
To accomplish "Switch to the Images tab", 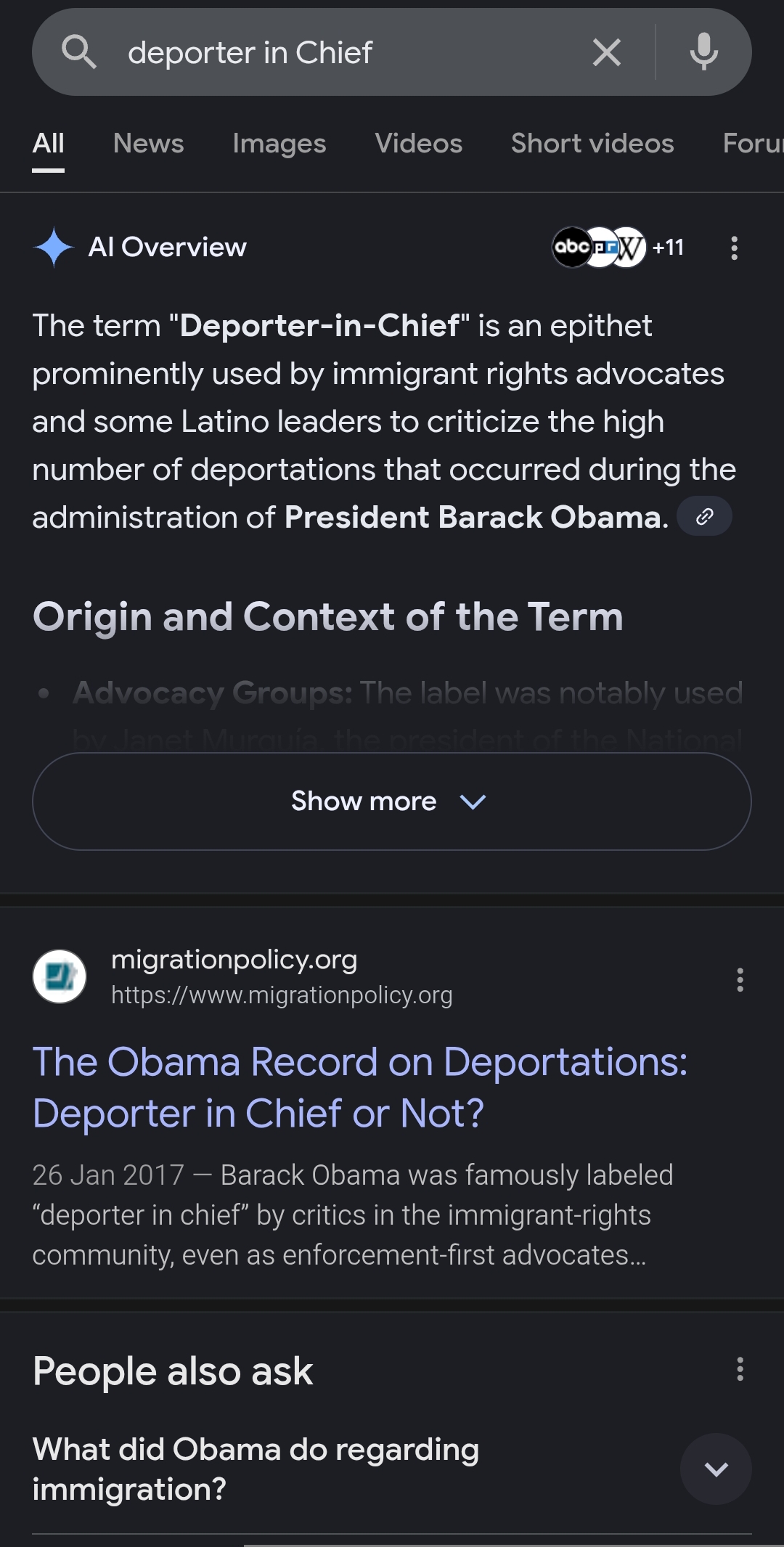I will [279, 144].
